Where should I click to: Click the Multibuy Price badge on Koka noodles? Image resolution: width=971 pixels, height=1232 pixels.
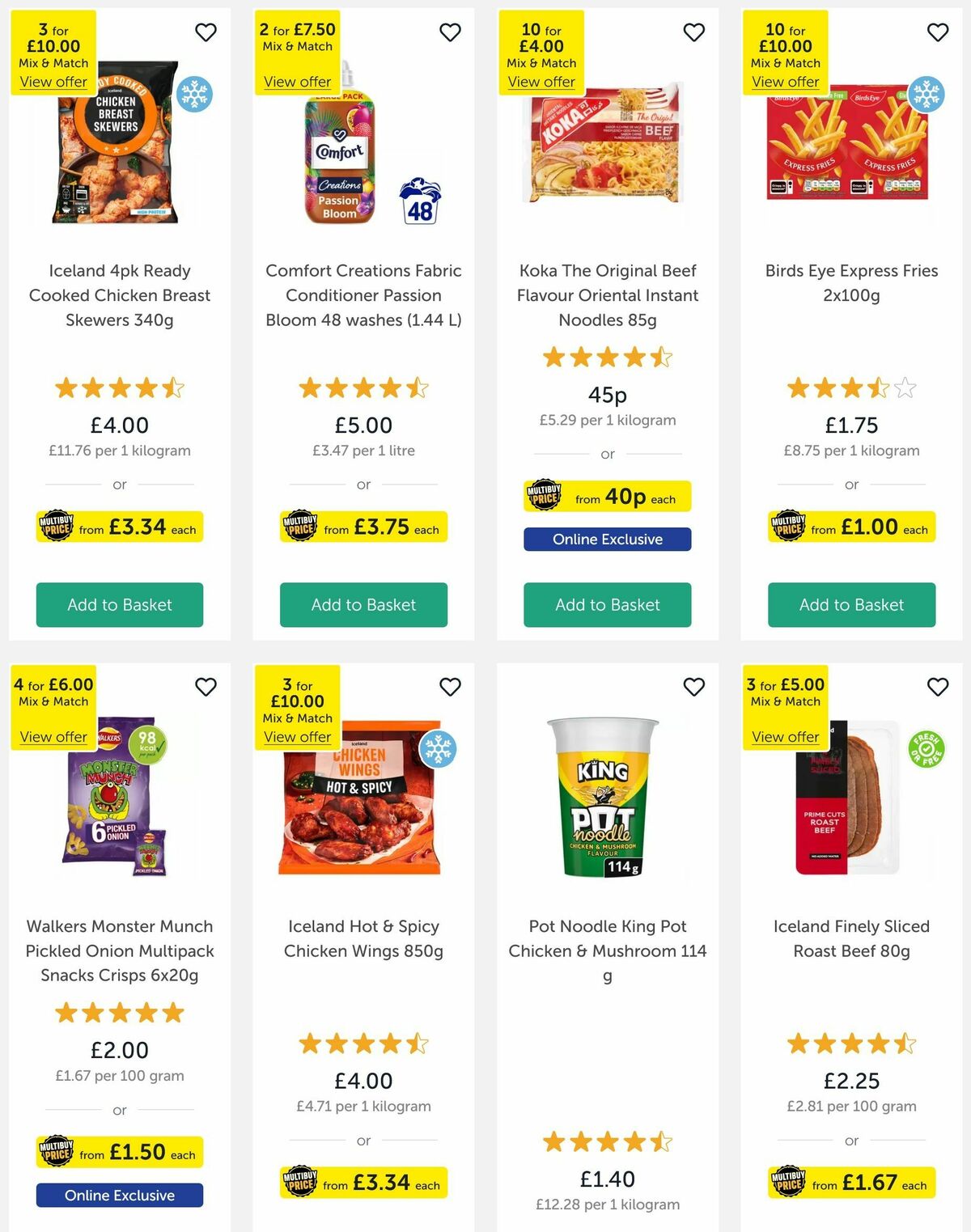[x=545, y=496]
